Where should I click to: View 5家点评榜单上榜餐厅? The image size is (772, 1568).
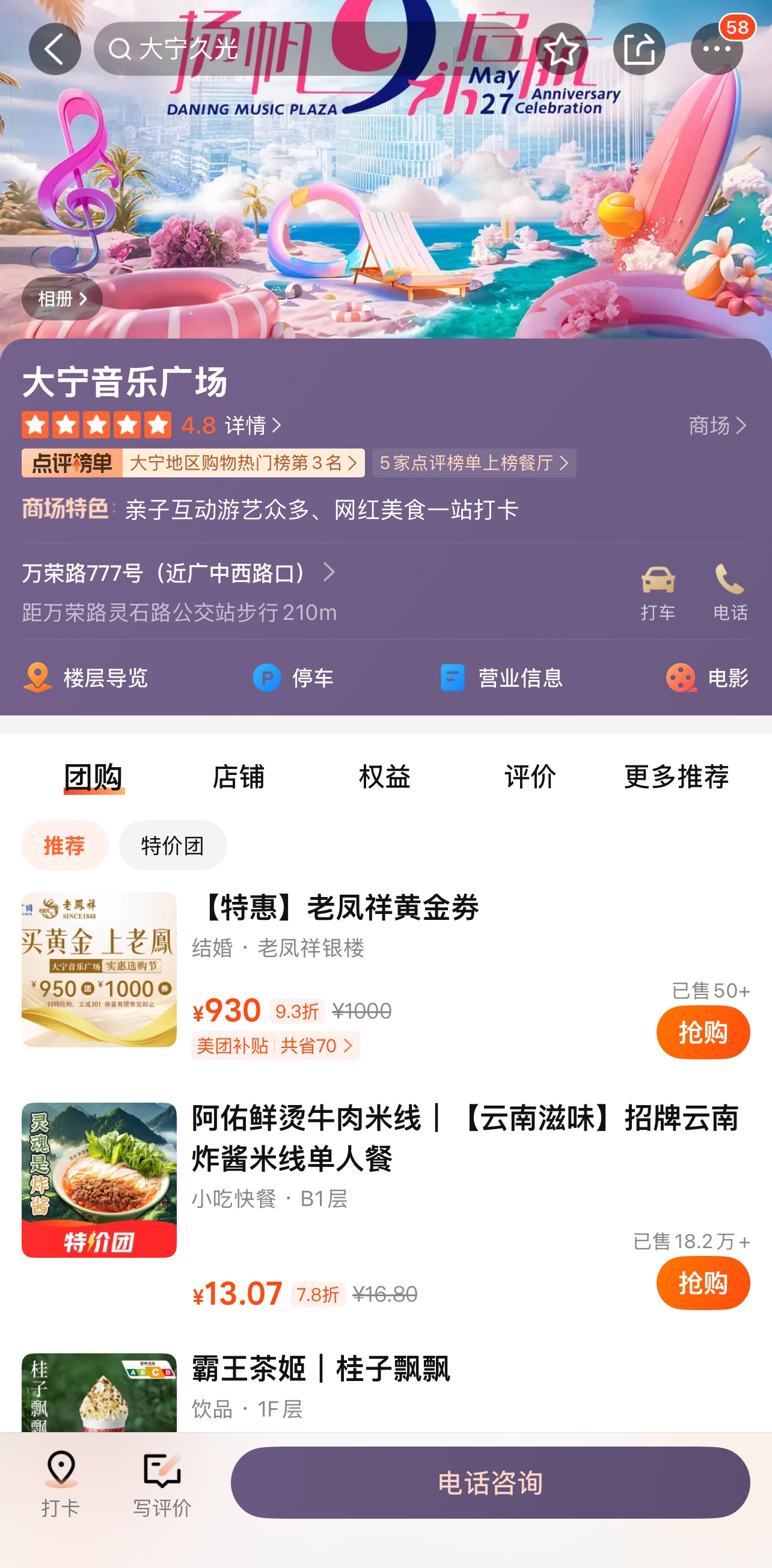coord(473,462)
